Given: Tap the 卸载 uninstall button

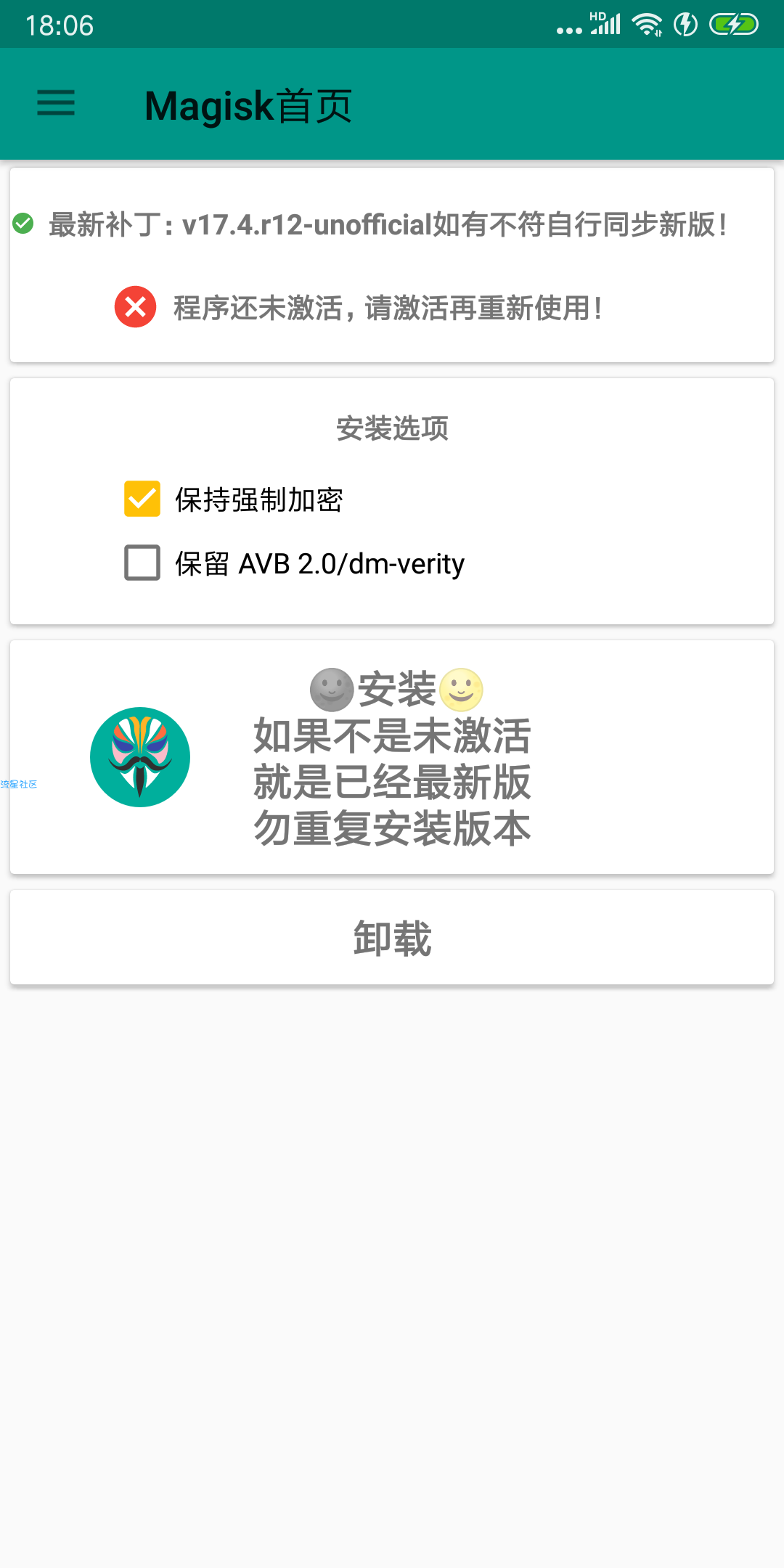Looking at the screenshot, I should (392, 937).
